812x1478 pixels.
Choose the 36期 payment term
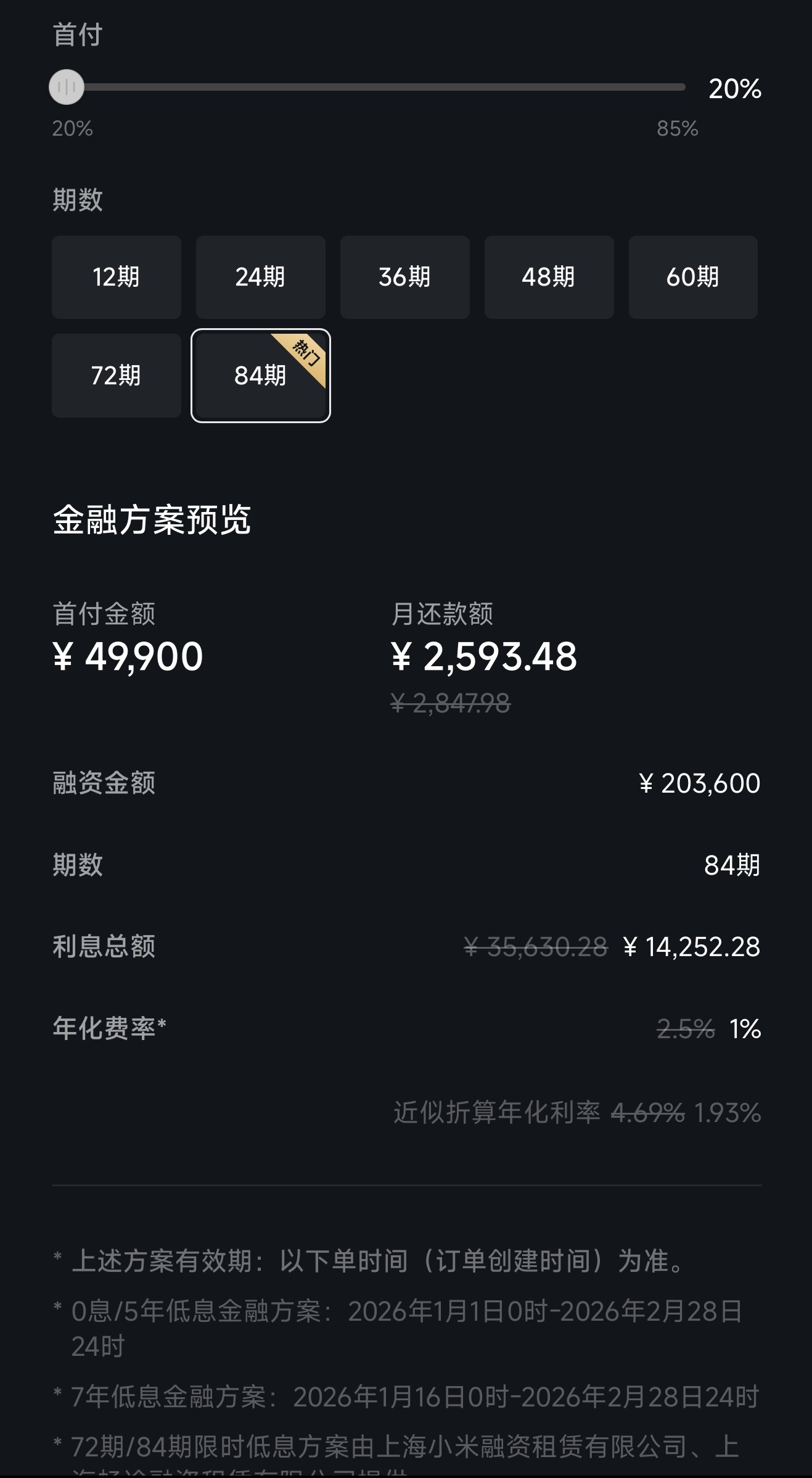click(x=404, y=278)
